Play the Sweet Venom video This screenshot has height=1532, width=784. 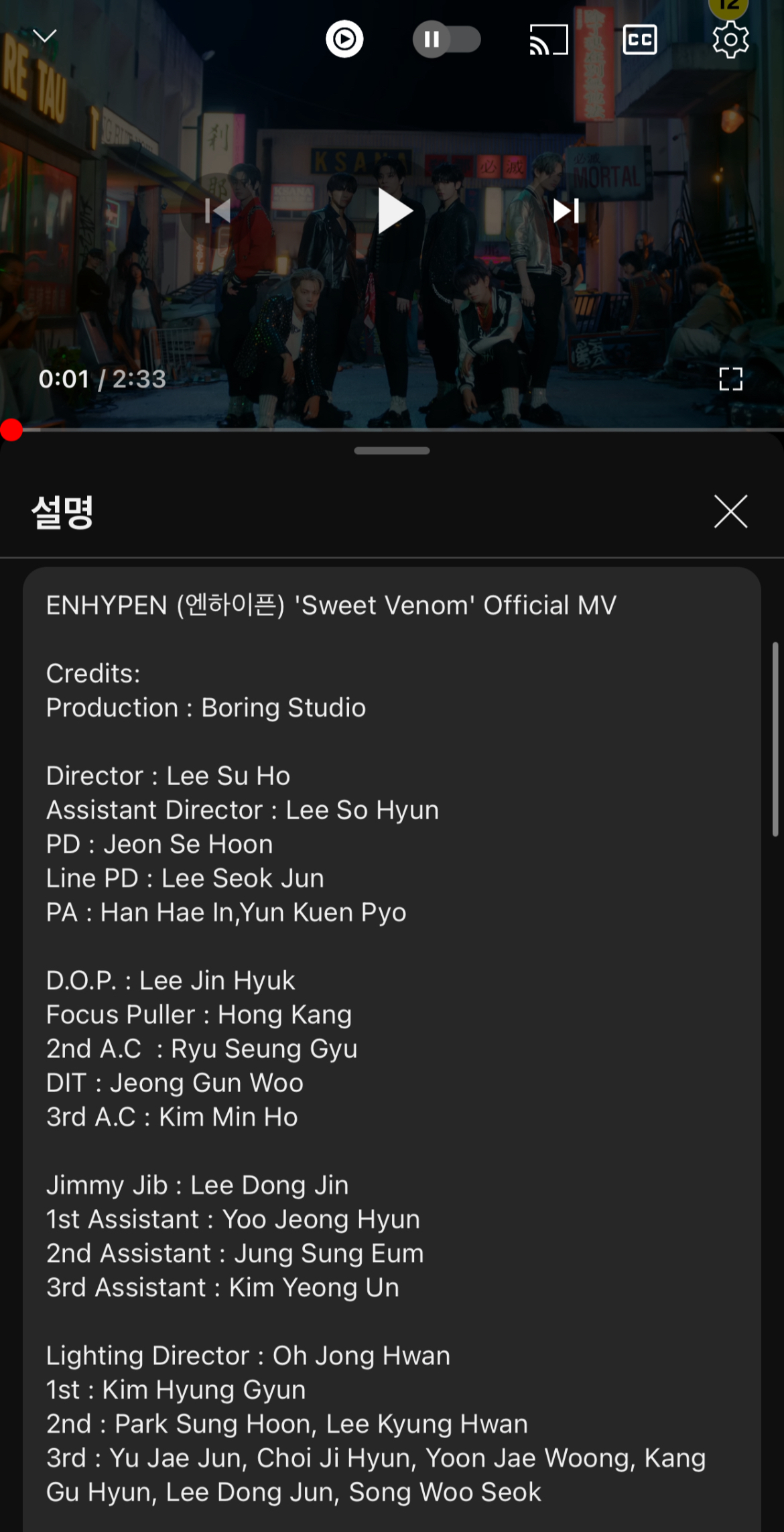coord(393,211)
